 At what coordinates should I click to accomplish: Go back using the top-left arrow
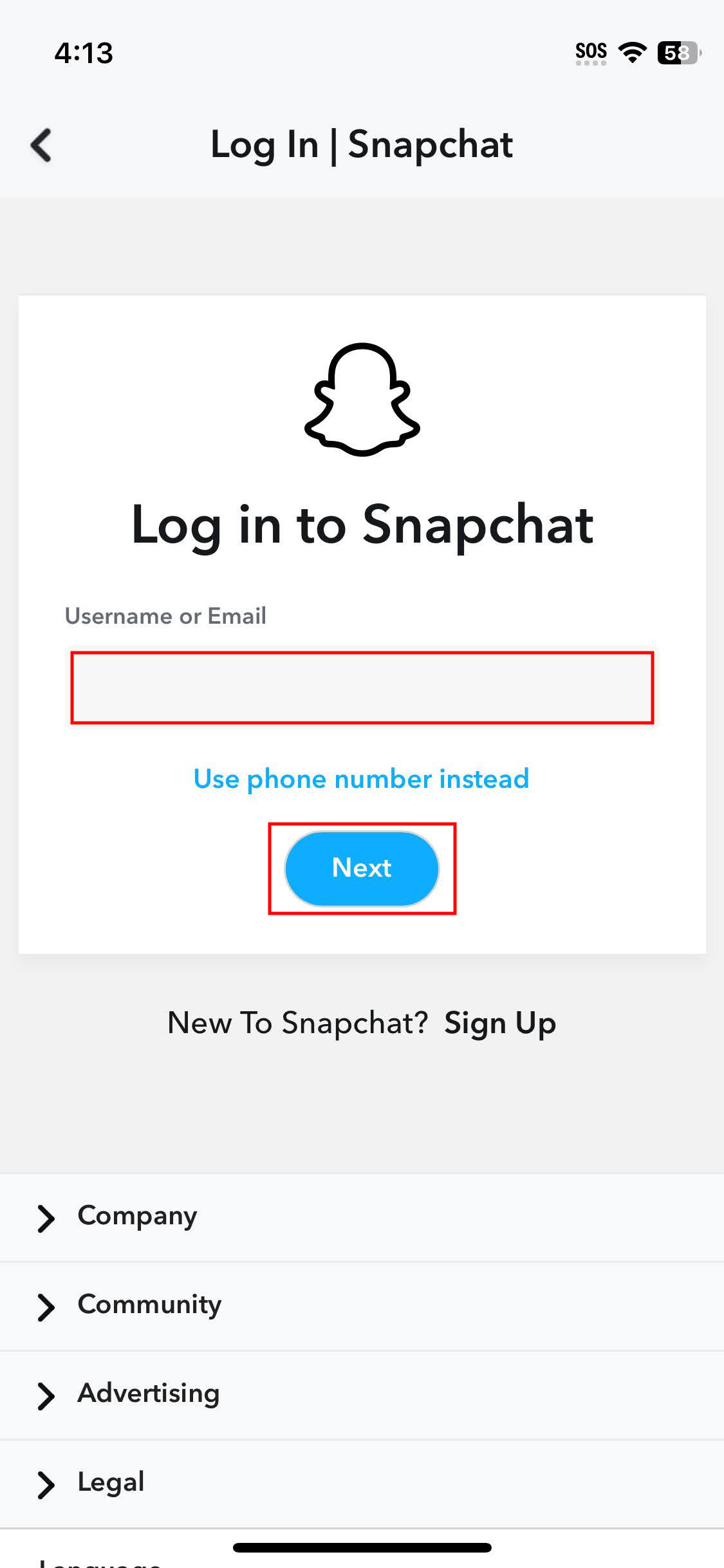[42, 145]
